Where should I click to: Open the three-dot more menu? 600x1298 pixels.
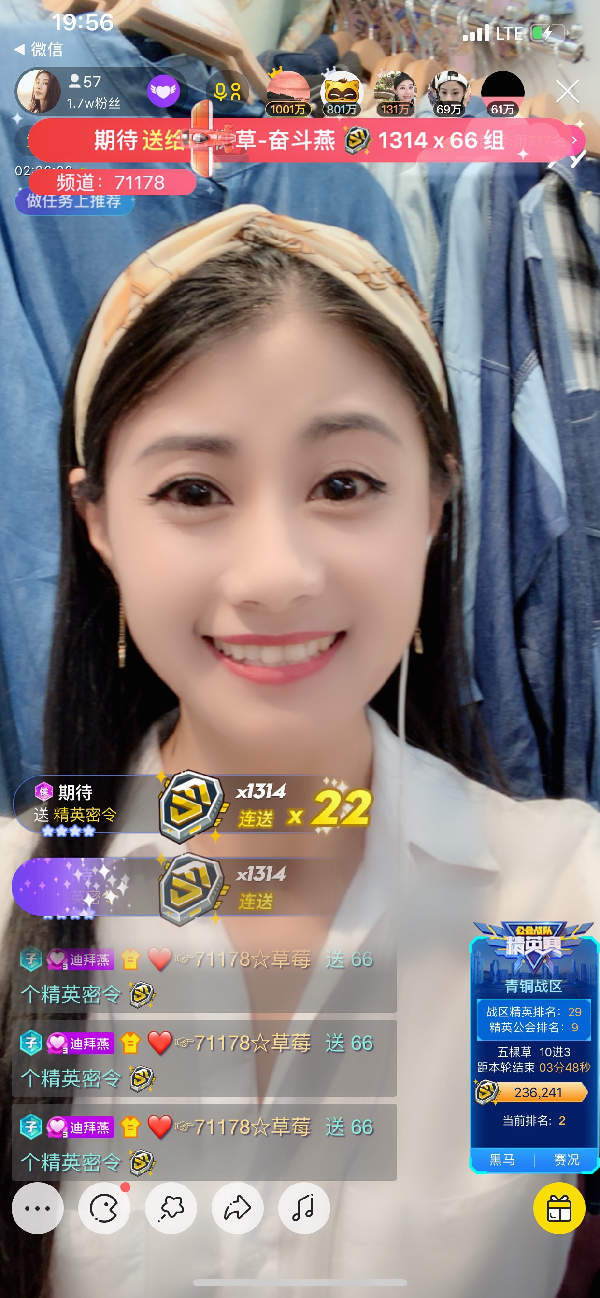[37, 1208]
